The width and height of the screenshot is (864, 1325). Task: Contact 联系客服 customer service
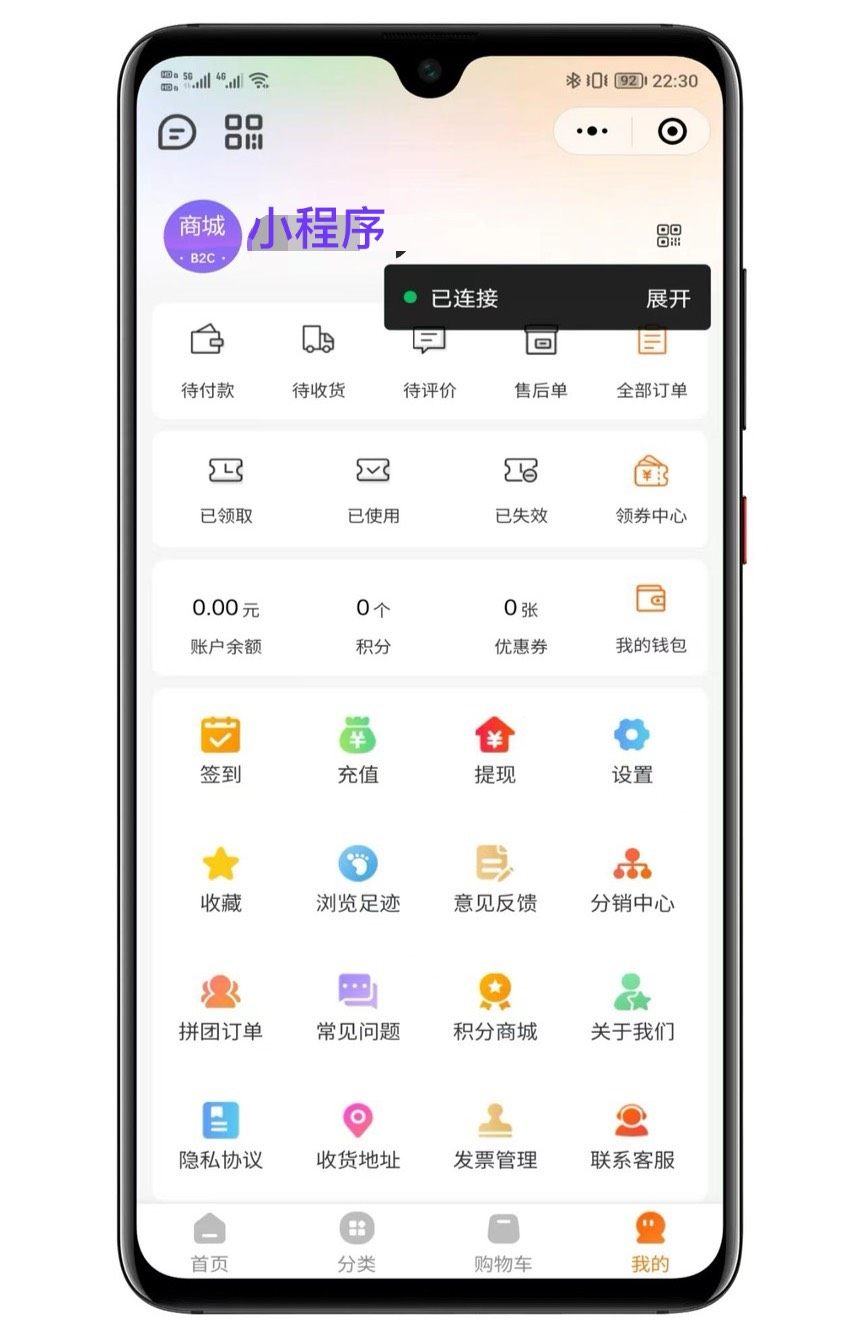pyautogui.click(x=632, y=1135)
